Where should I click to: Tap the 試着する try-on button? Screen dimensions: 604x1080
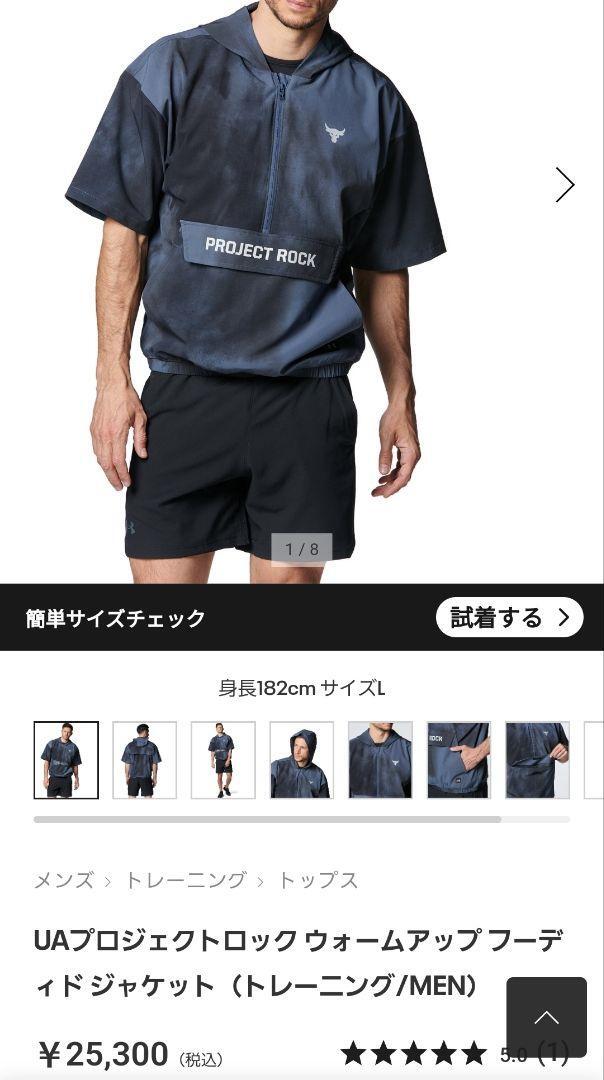click(x=510, y=617)
